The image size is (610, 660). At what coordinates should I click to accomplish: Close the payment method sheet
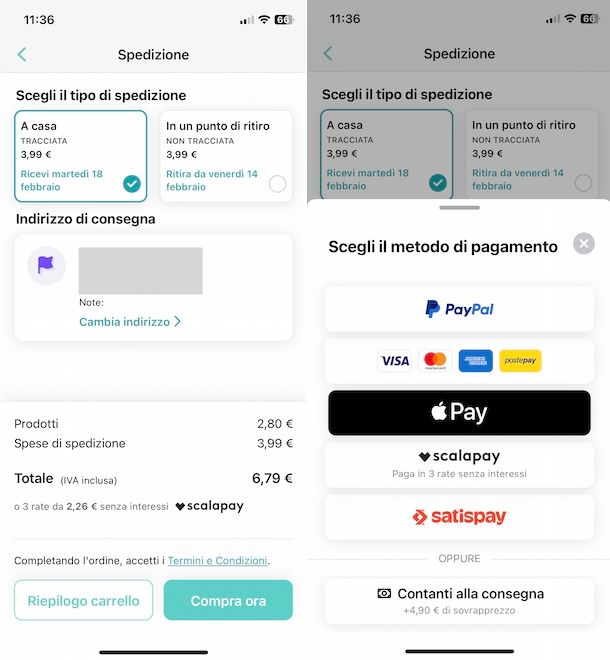(x=584, y=243)
